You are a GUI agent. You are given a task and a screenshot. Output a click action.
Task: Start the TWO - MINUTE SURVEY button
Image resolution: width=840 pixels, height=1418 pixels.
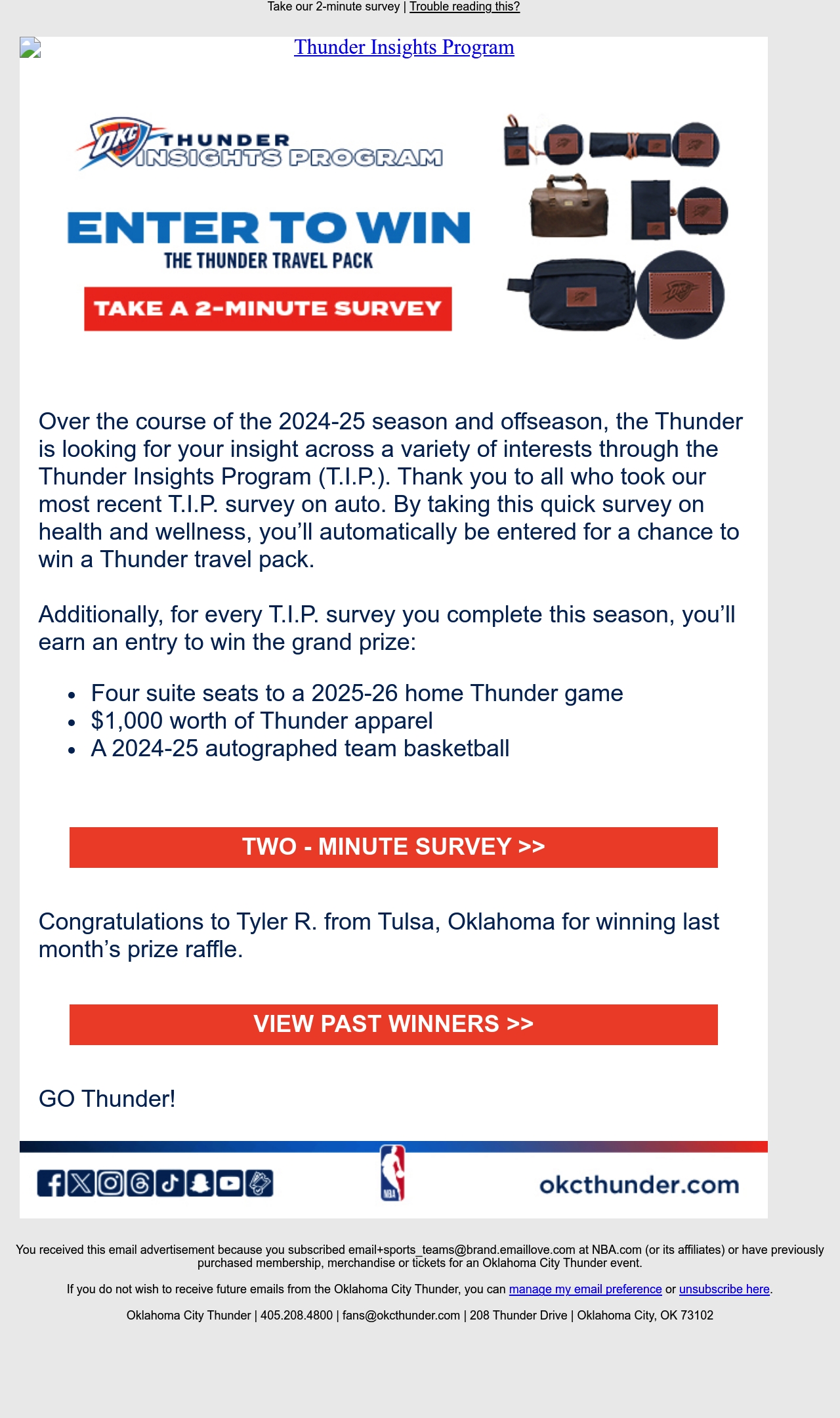coord(394,847)
